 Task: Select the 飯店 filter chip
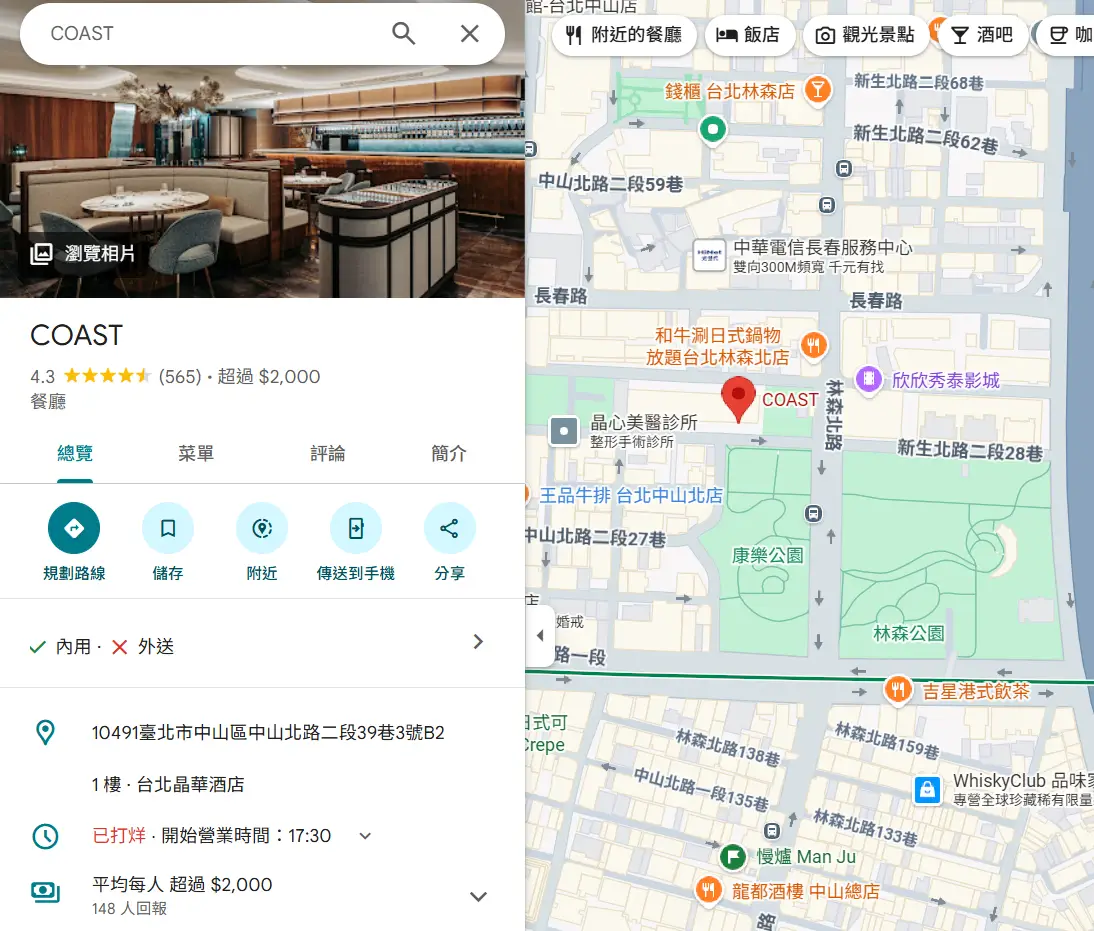748,35
